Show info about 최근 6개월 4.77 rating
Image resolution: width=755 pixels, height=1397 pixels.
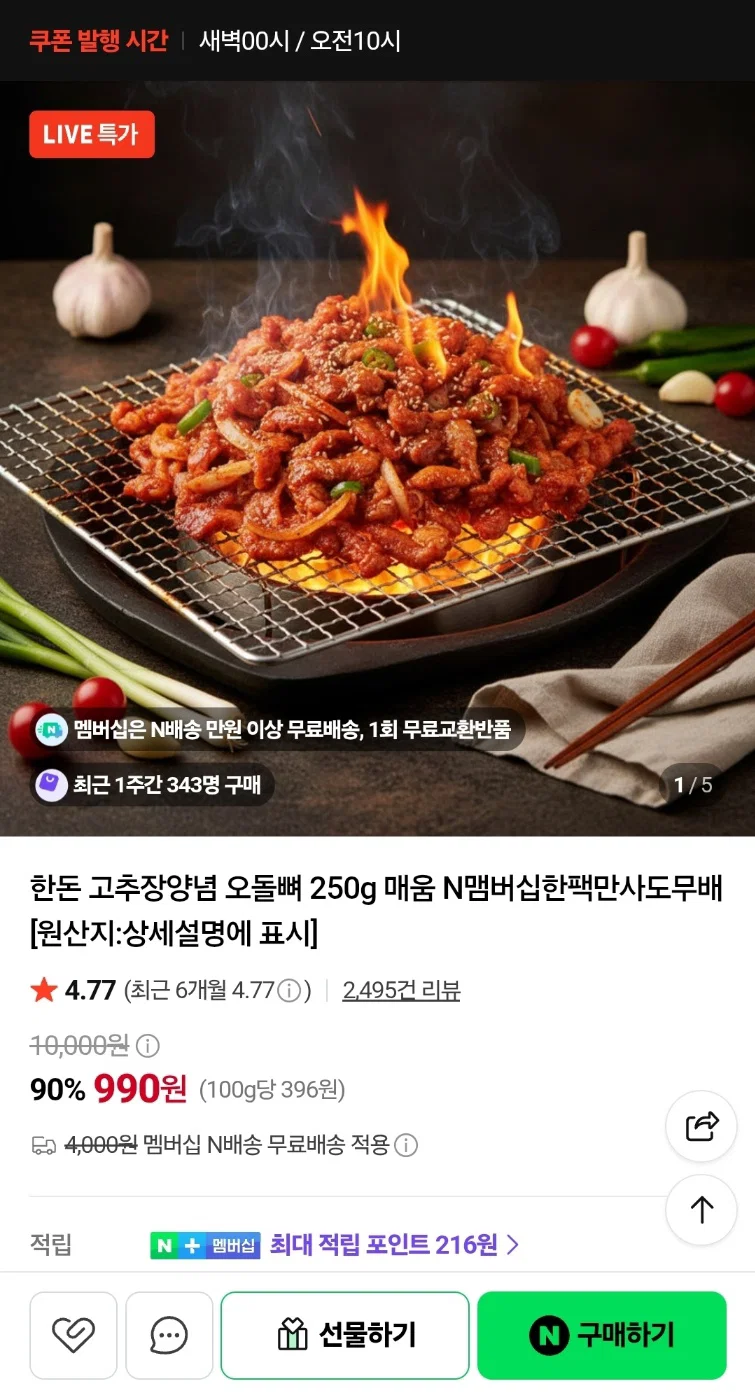[x=289, y=991]
